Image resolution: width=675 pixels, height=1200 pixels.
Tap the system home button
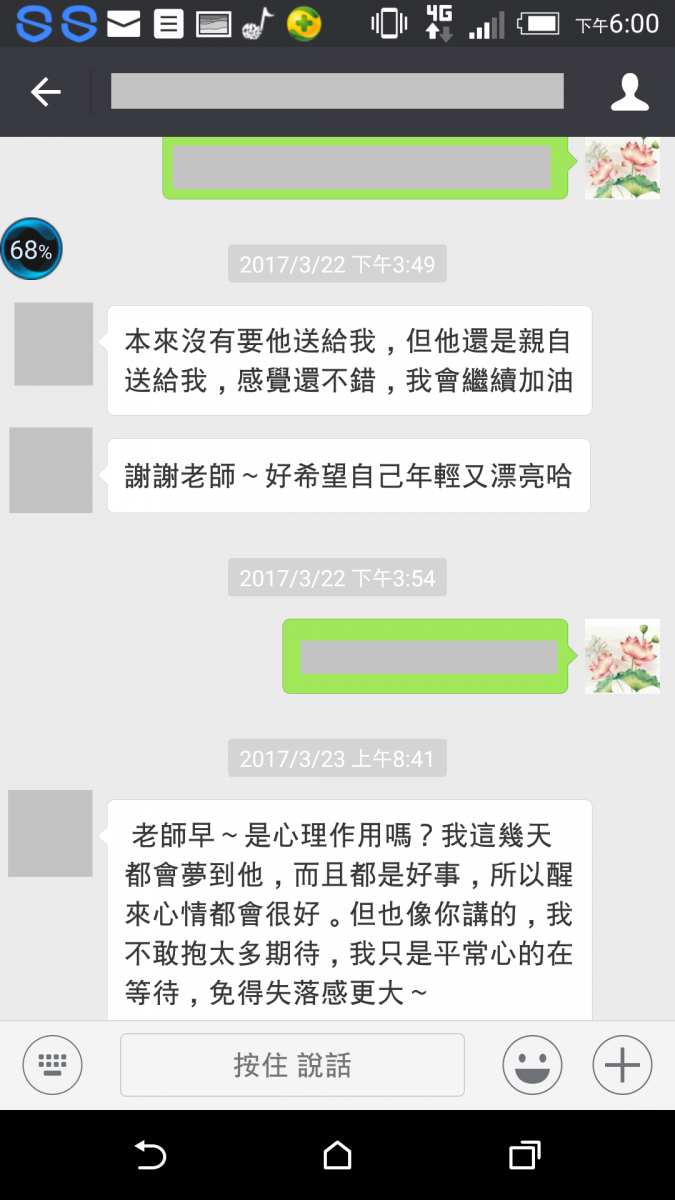tap(337, 1156)
